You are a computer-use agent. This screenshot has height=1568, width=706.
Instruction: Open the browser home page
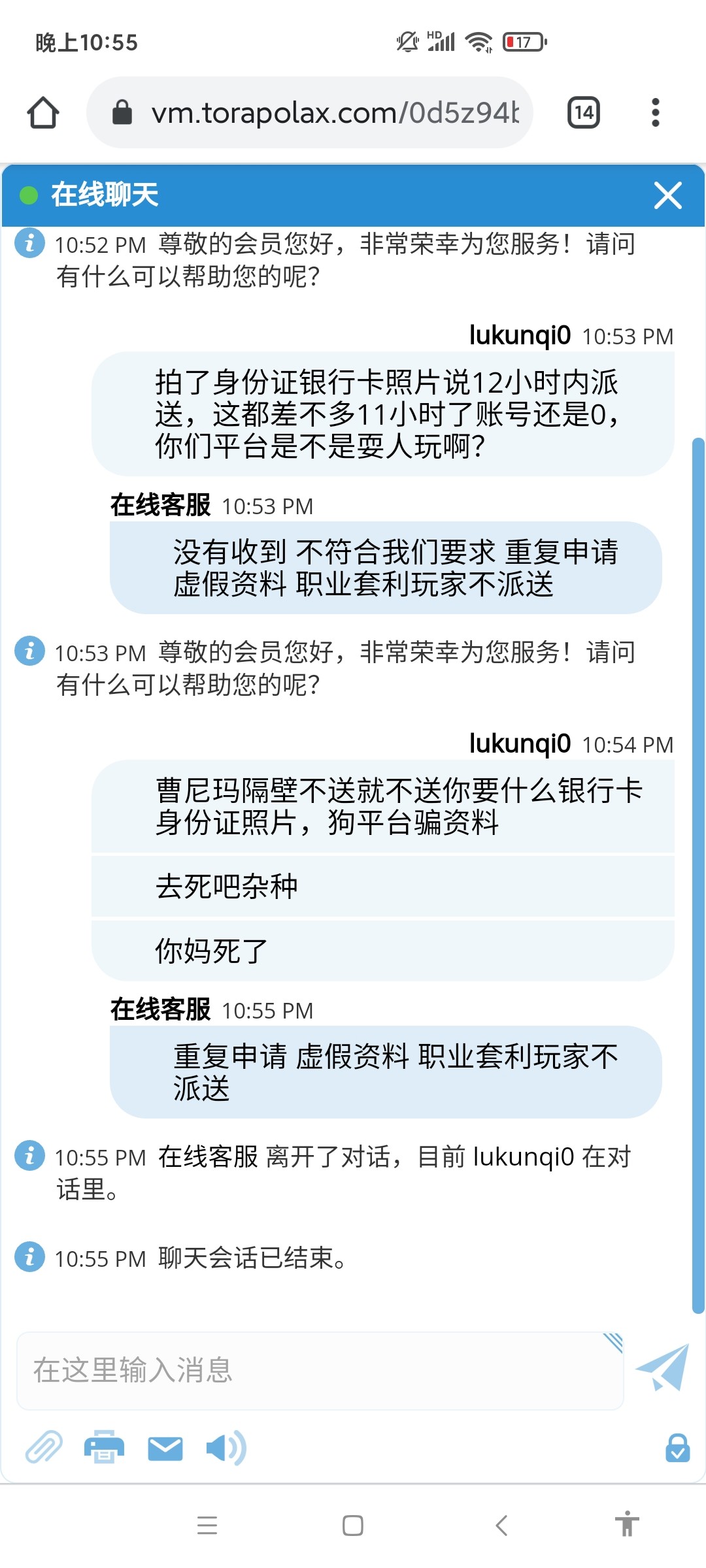point(43,112)
